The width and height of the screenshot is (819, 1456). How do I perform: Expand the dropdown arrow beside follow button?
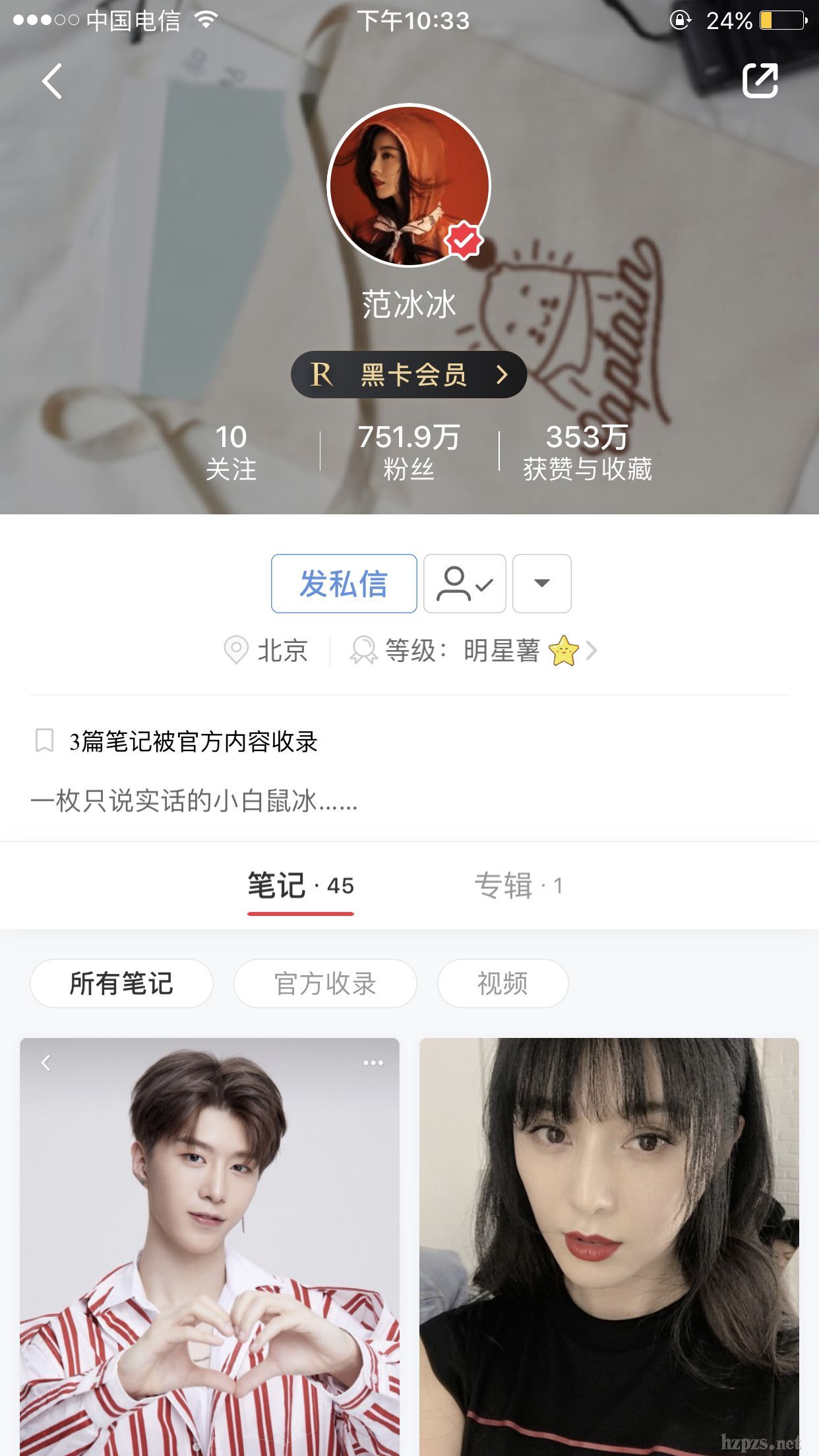pyautogui.click(x=542, y=584)
